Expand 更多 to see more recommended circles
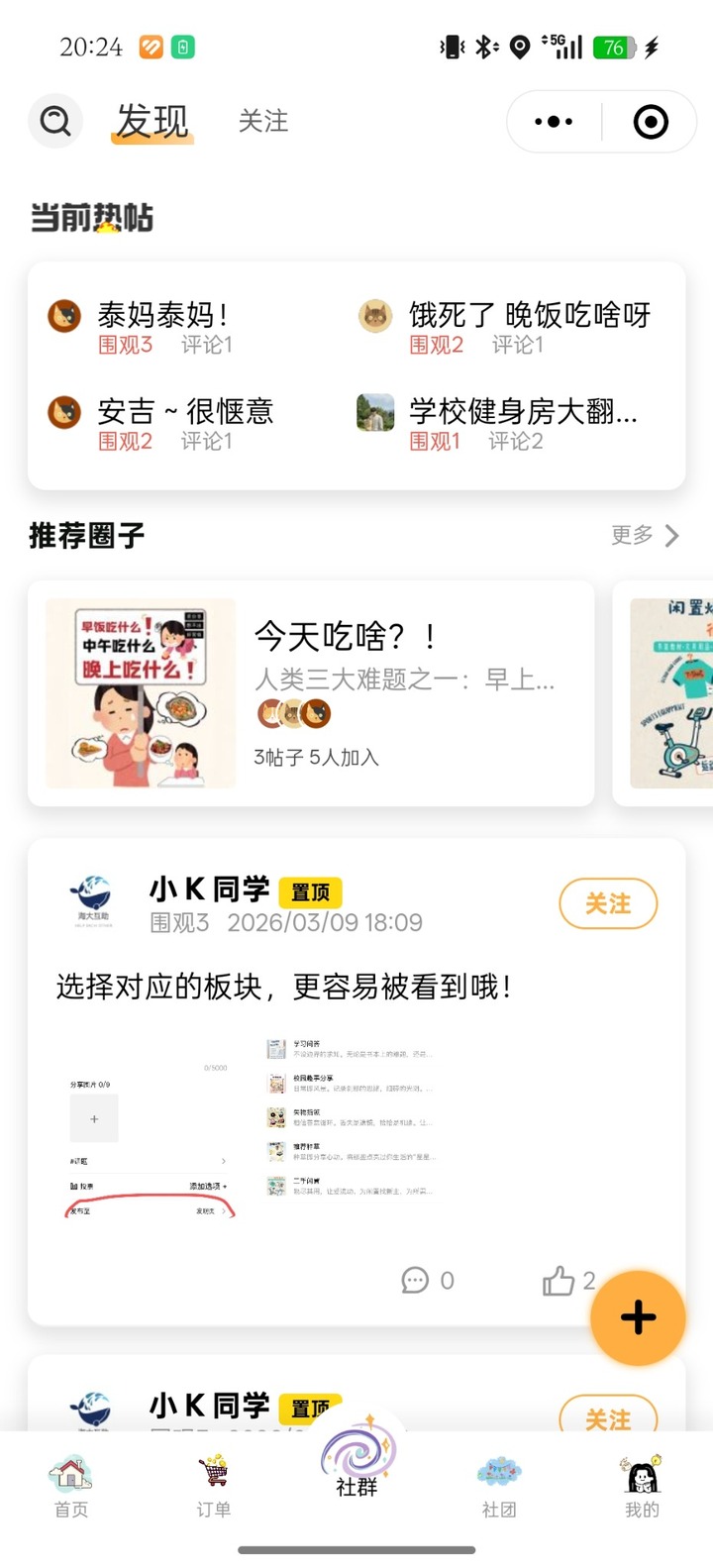 point(642,535)
